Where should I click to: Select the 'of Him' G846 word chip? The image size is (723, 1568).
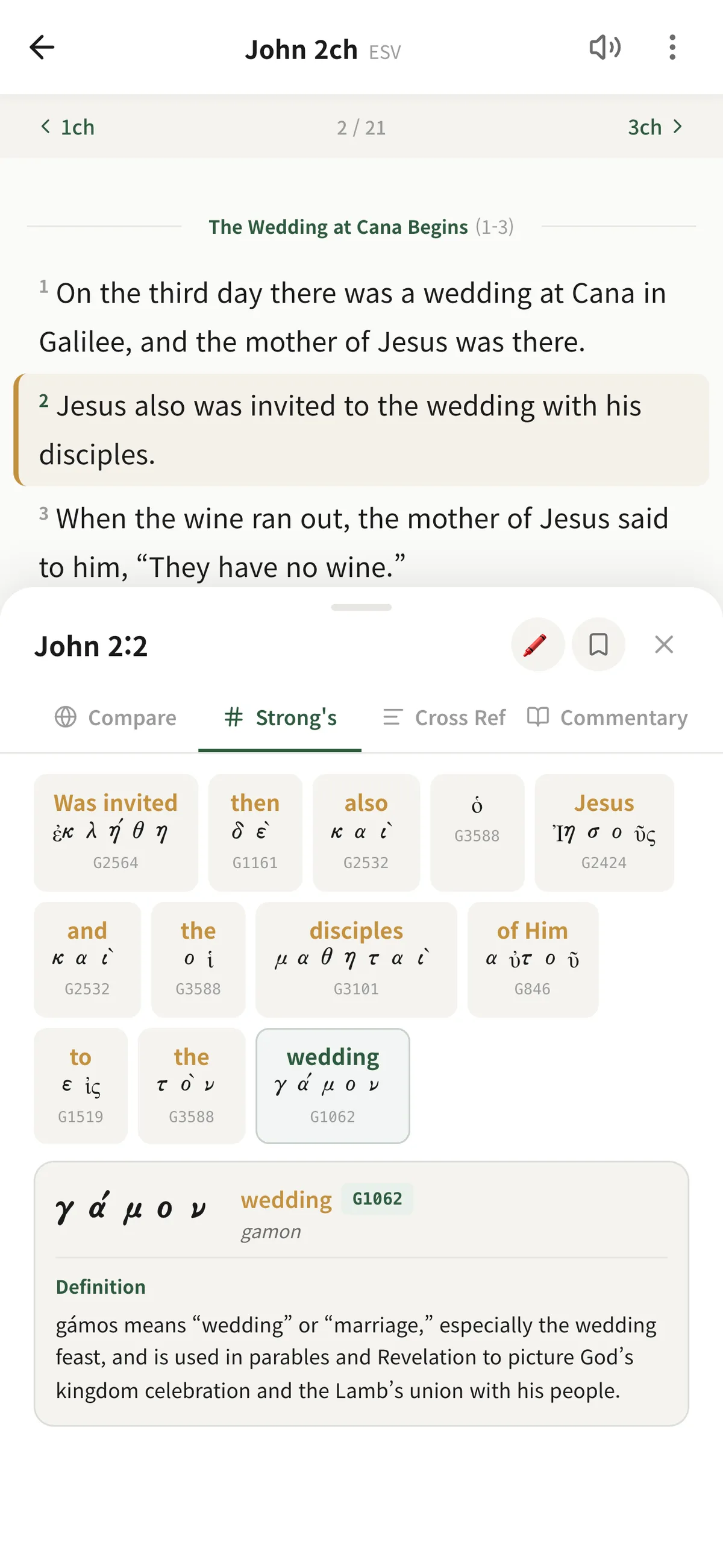click(x=532, y=959)
